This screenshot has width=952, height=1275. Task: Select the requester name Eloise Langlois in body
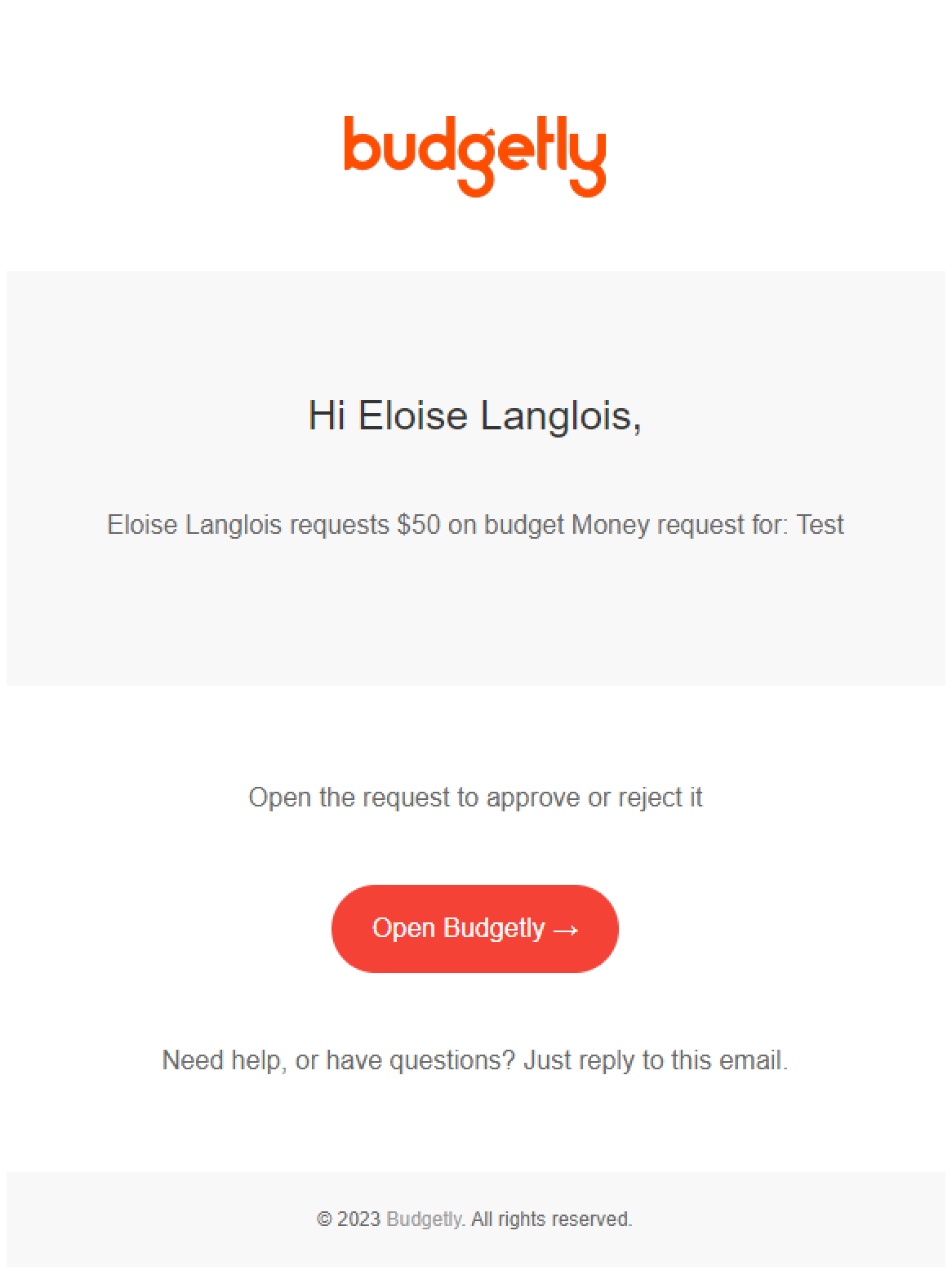pyautogui.click(x=194, y=525)
